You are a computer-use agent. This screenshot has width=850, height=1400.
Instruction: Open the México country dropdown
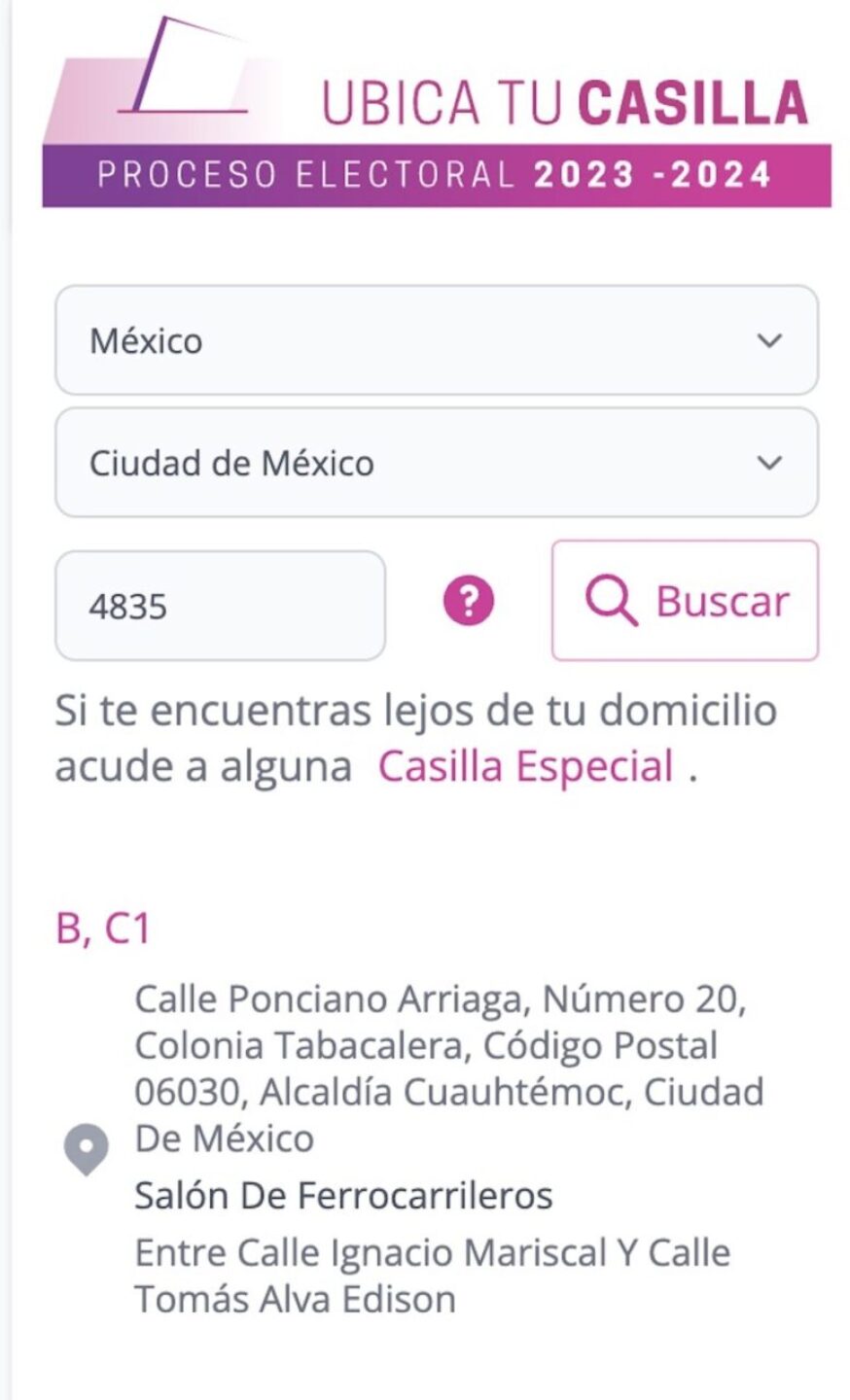click(436, 340)
